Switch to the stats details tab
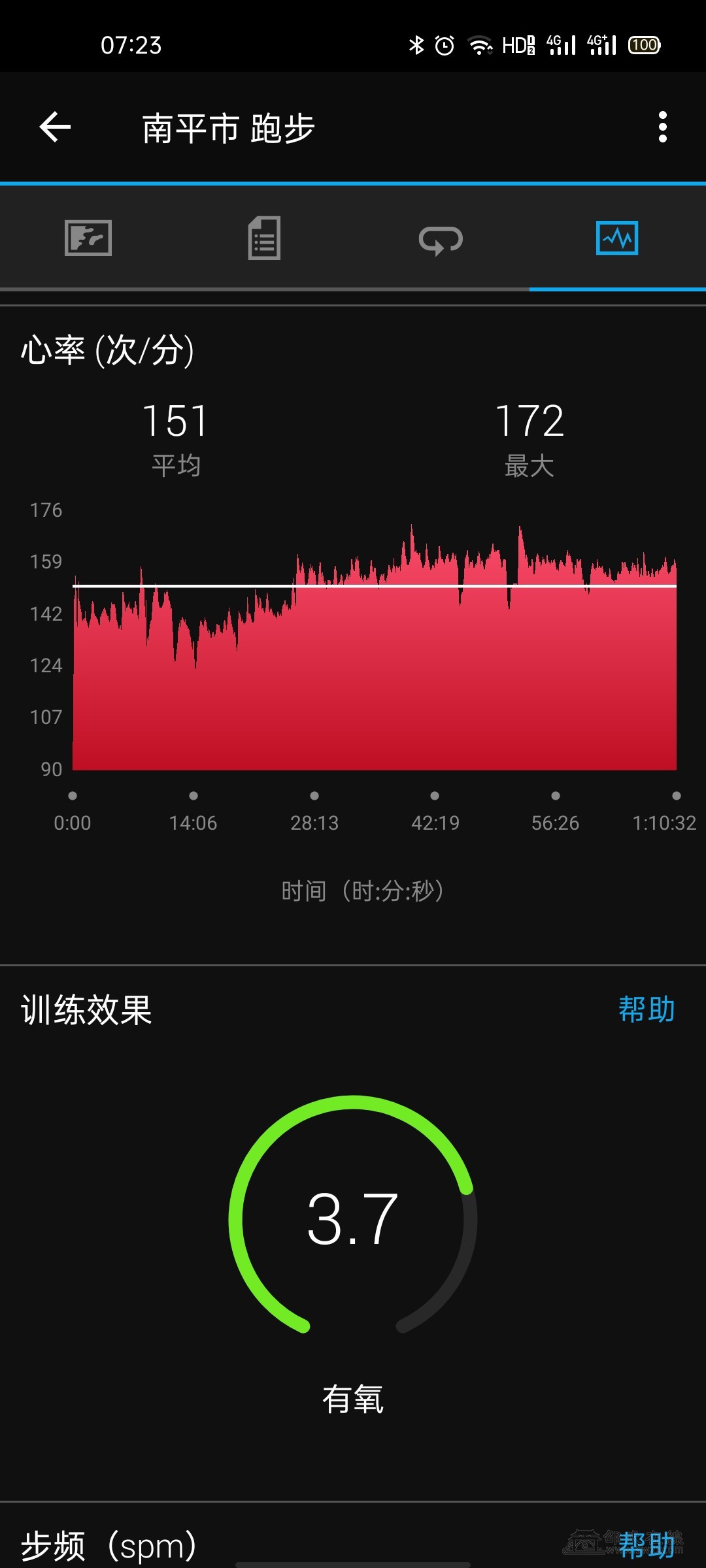The height and width of the screenshot is (1568, 706). [x=264, y=238]
